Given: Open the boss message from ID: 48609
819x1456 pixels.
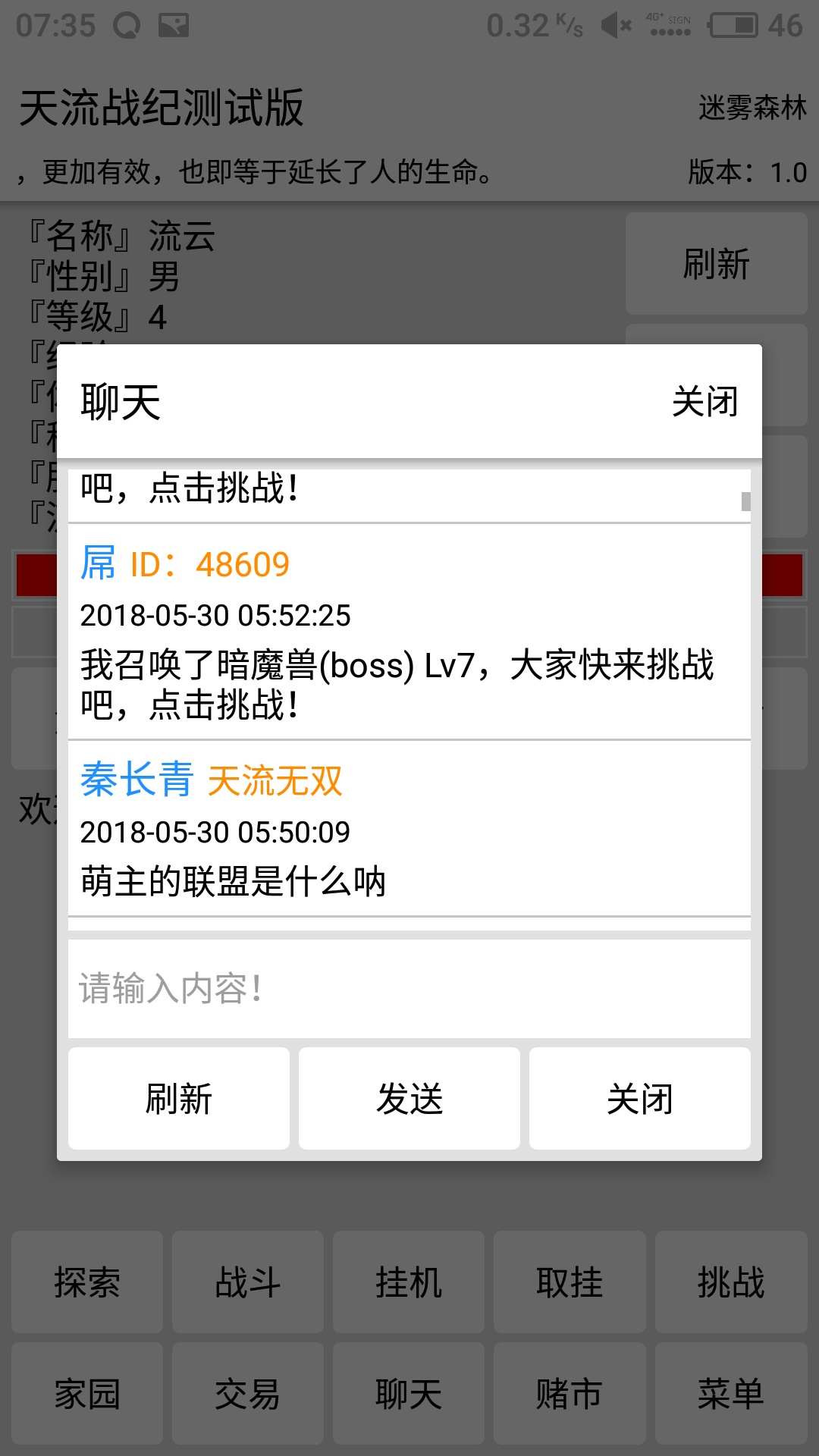Looking at the screenshot, I should [409, 632].
